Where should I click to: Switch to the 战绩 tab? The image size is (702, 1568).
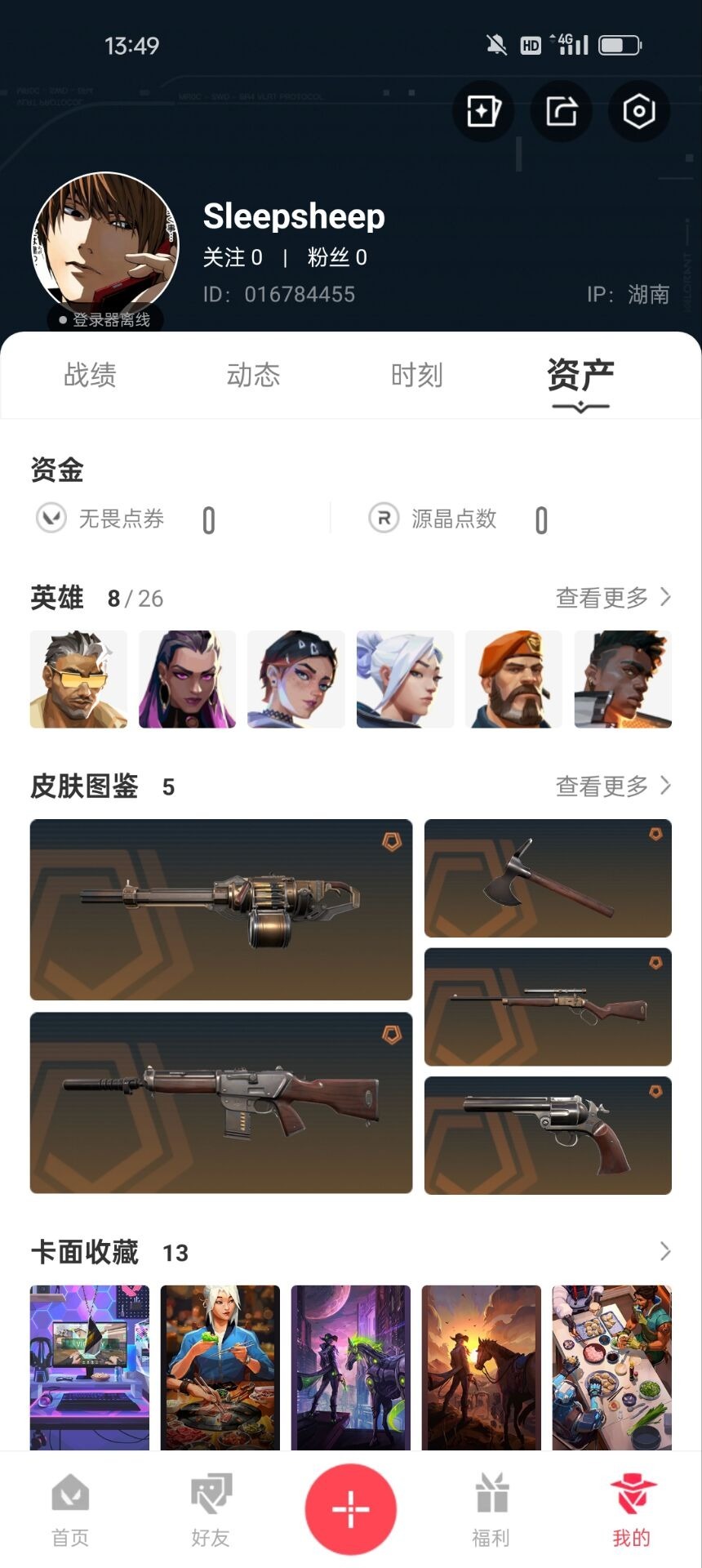90,375
